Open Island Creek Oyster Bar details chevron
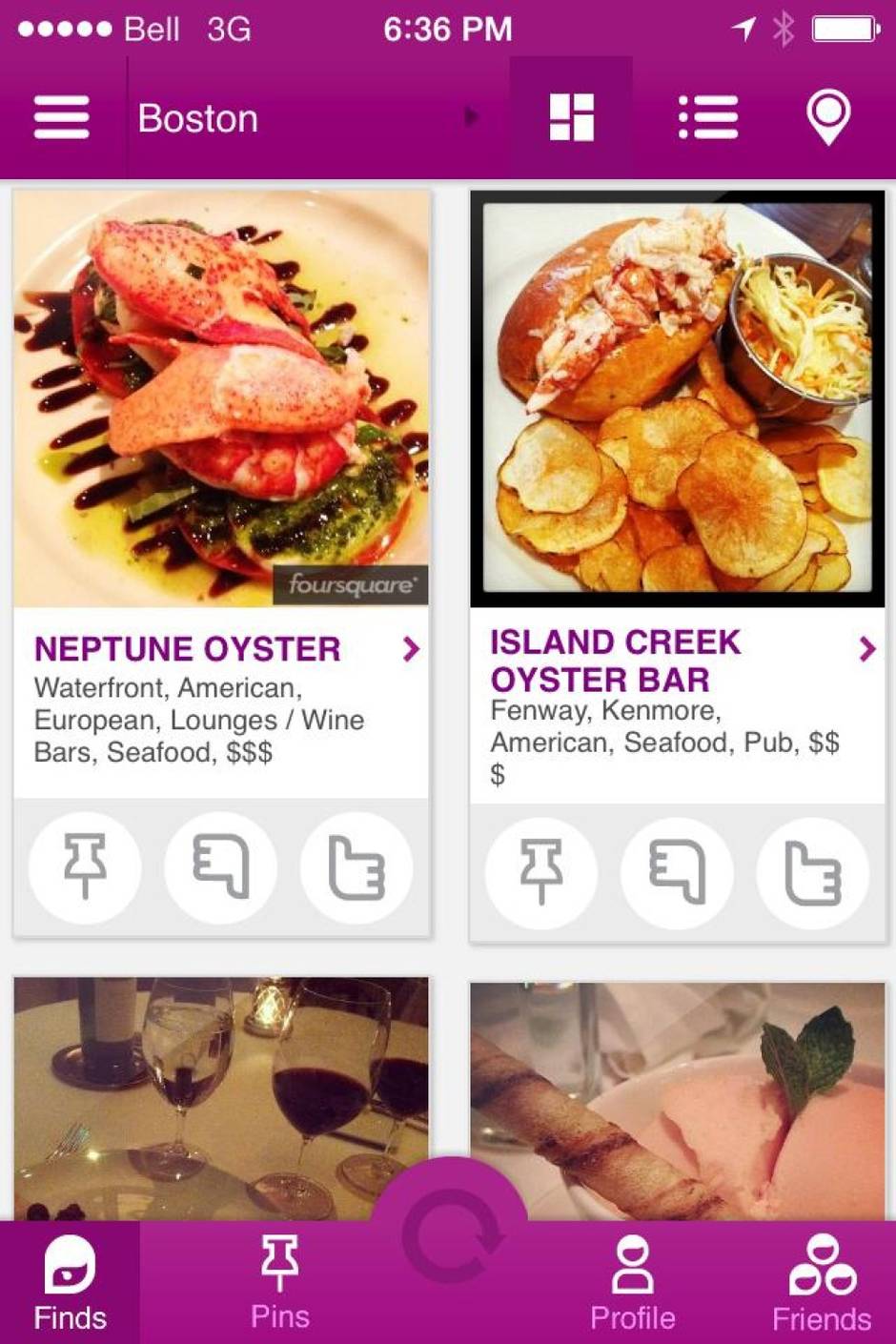The width and height of the screenshot is (896, 1344). click(866, 649)
